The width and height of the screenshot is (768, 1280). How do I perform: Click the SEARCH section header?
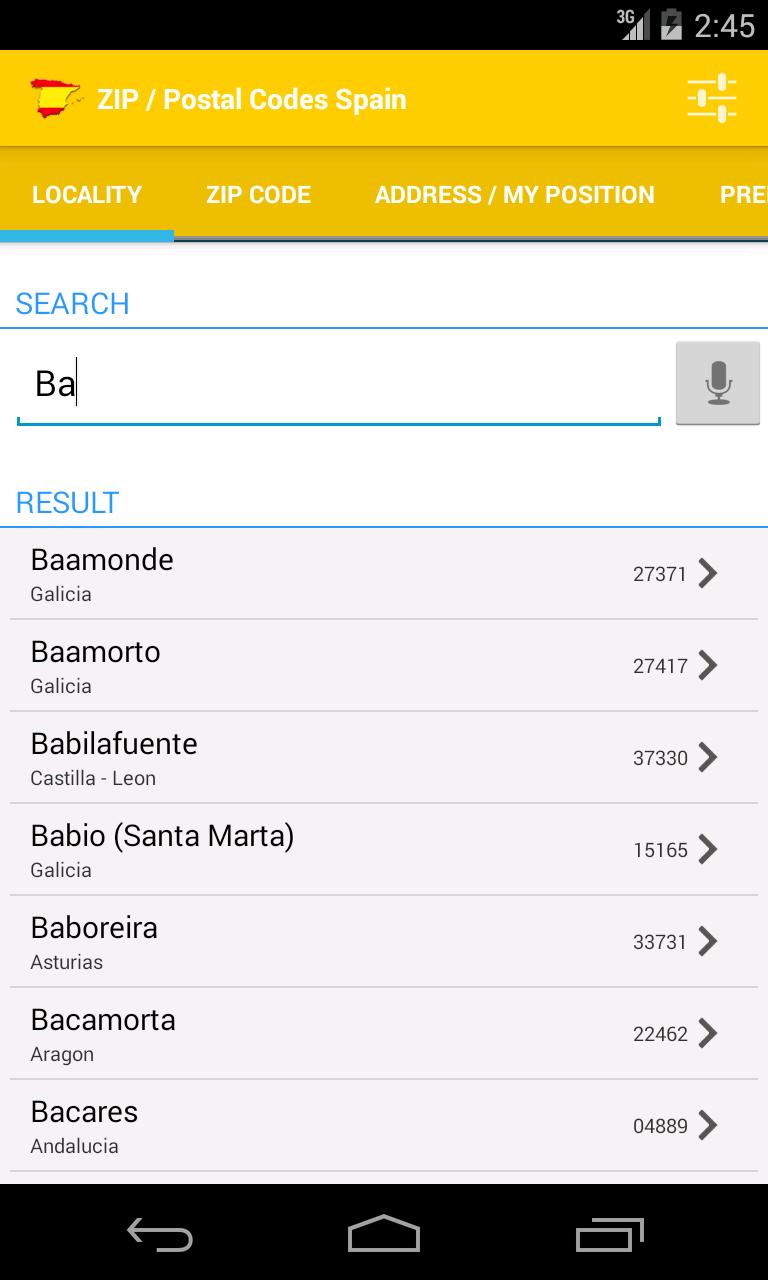pyautogui.click(x=71, y=304)
